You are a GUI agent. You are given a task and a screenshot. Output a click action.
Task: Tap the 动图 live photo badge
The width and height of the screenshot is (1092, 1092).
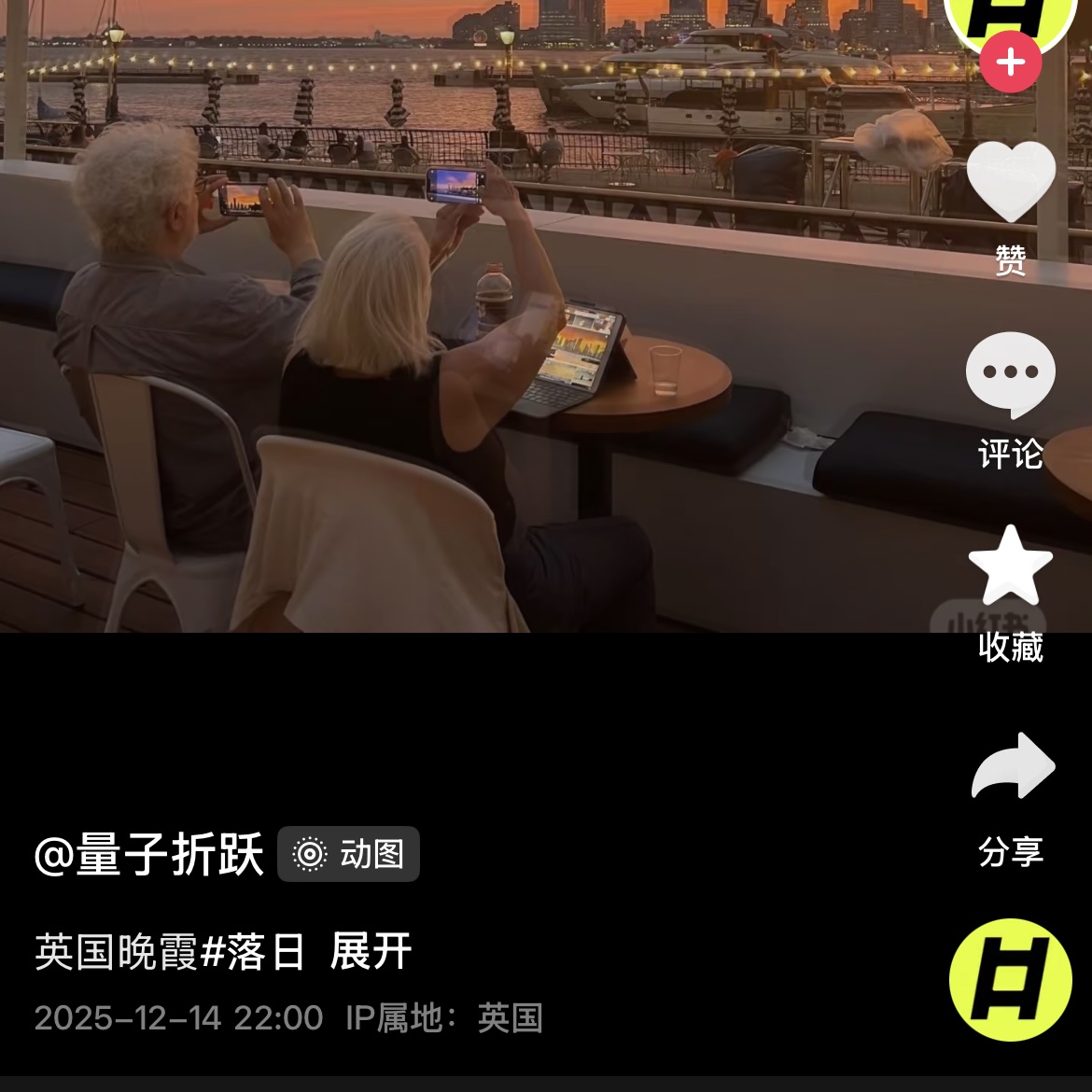point(349,854)
